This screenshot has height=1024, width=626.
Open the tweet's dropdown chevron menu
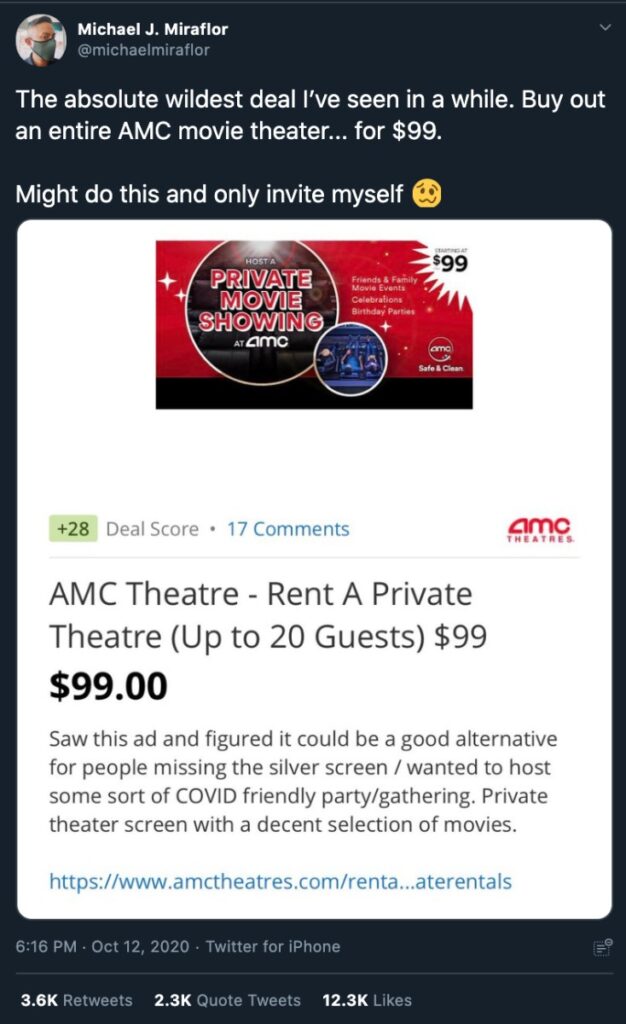click(x=603, y=28)
